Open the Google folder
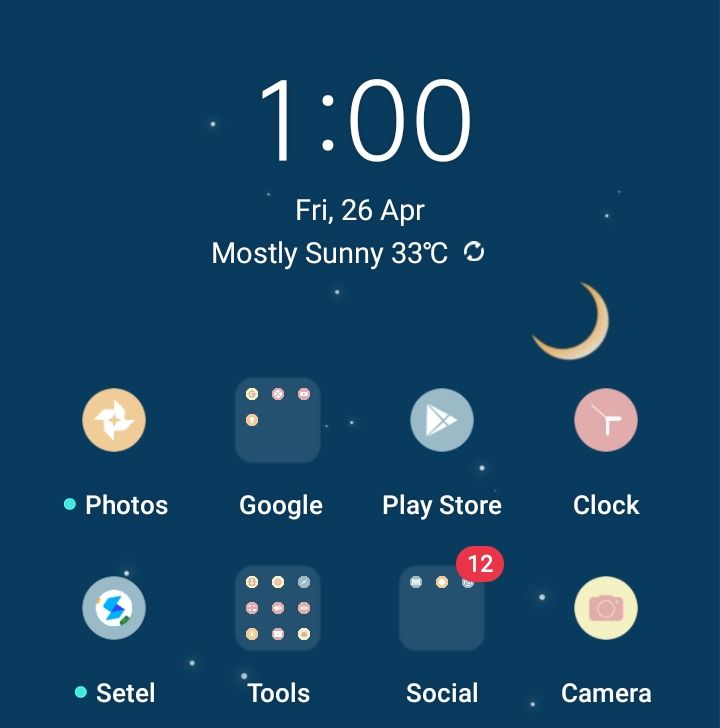This screenshot has height=728, width=720. click(x=278, y=421)
